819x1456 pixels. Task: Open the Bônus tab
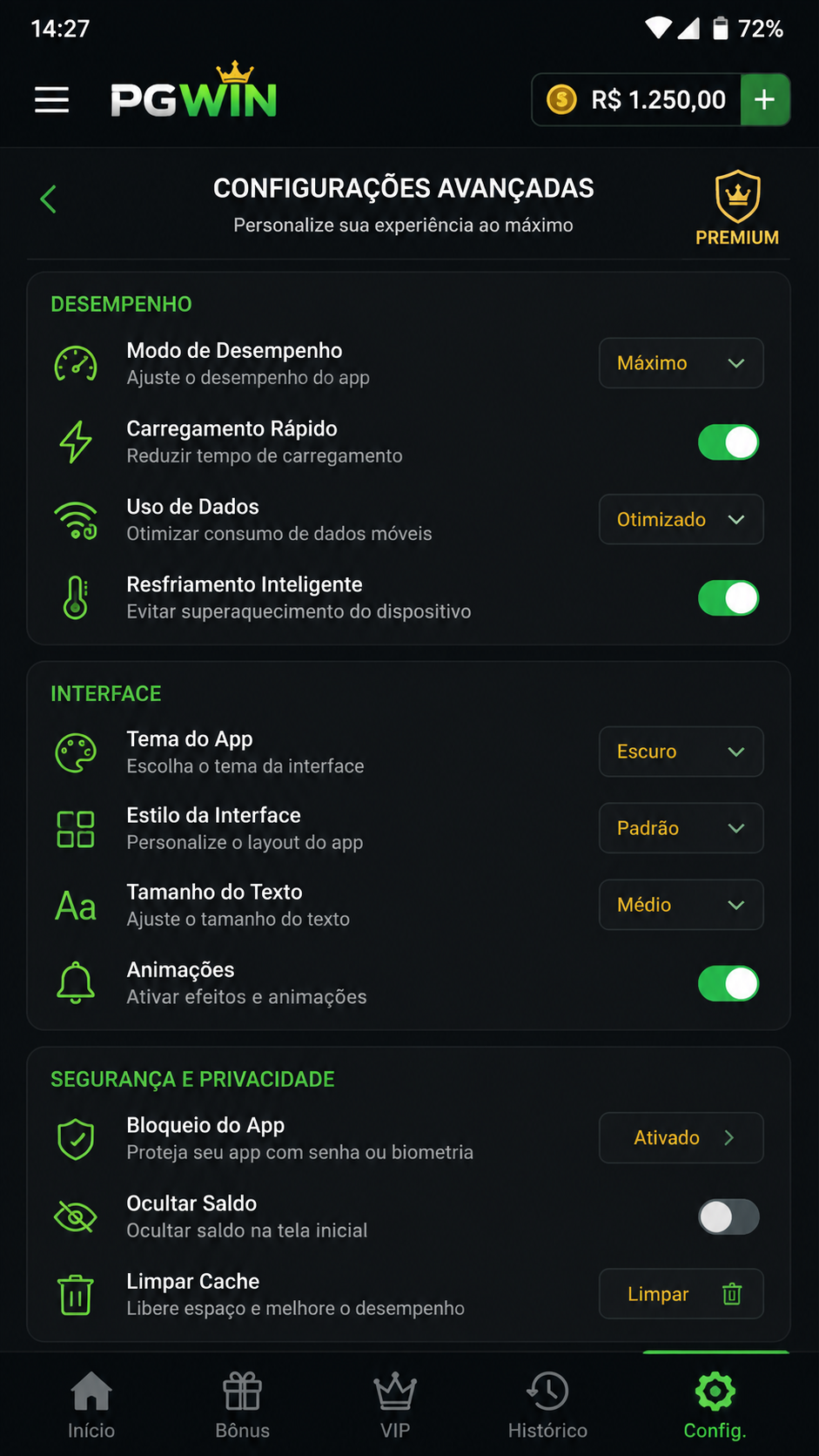tap(243, 1405)
